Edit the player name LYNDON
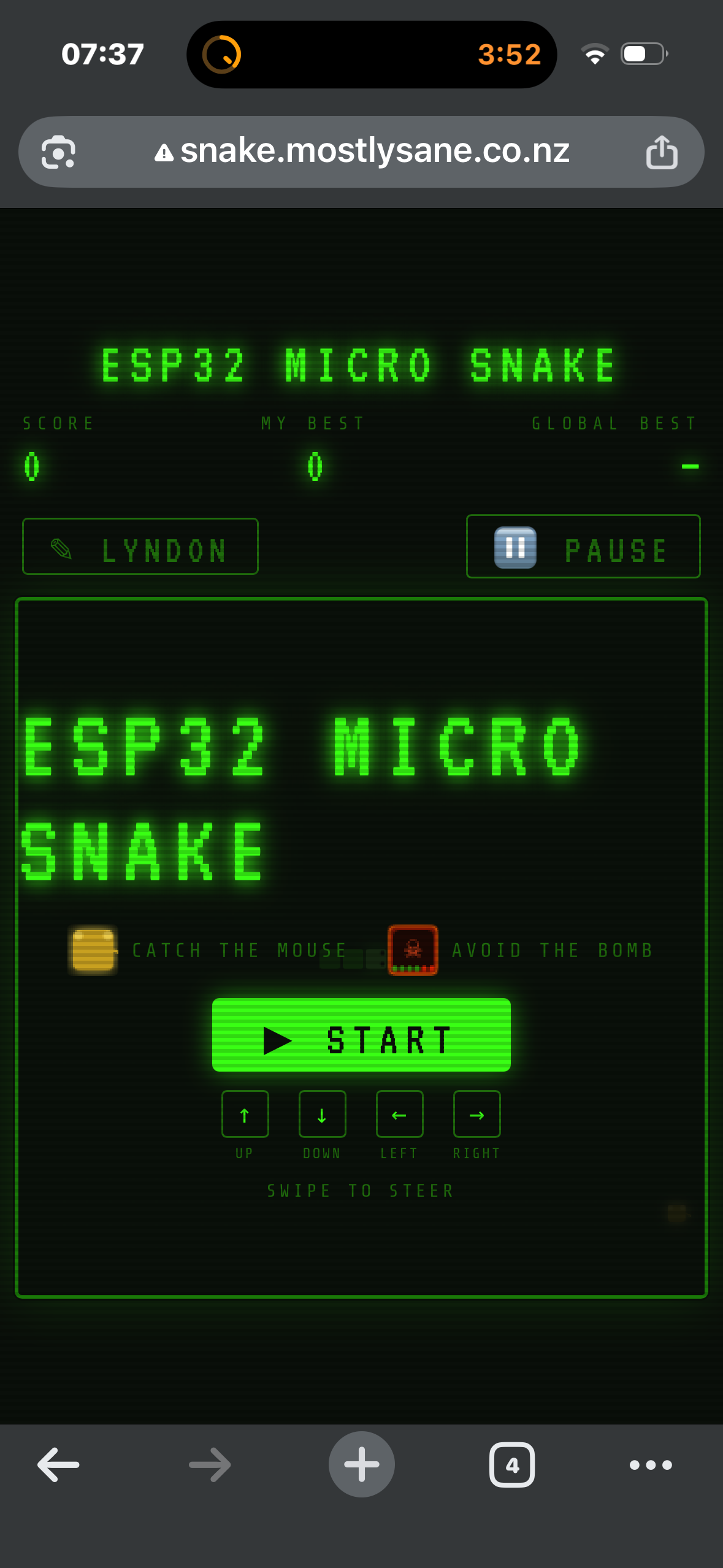The height and width of the screenshot is (1568, 723). pos(140,547)
